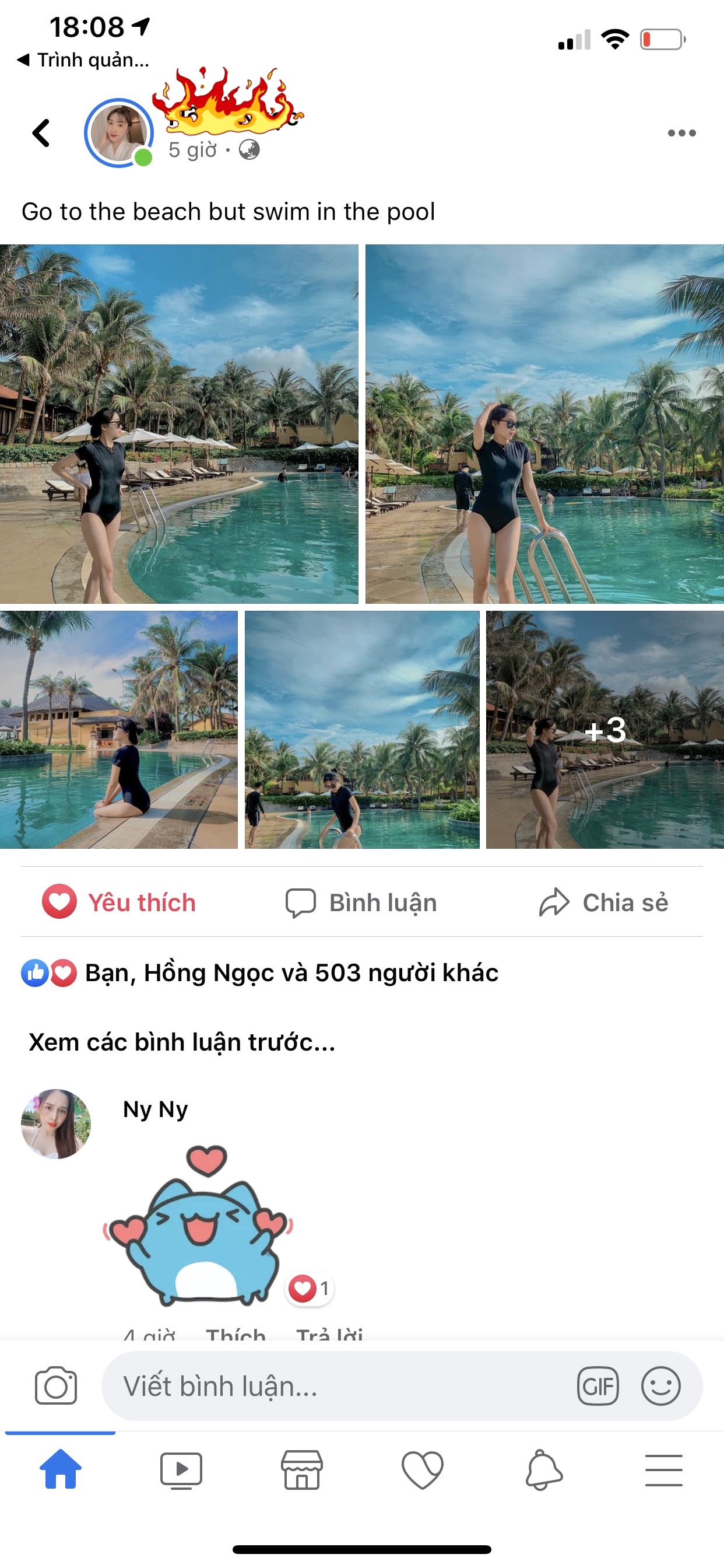Image resolution: width=724 pixels, height=1568 pixels.
Task: Switch to the Dating heart tab
Action: [x=422, y=1469]
